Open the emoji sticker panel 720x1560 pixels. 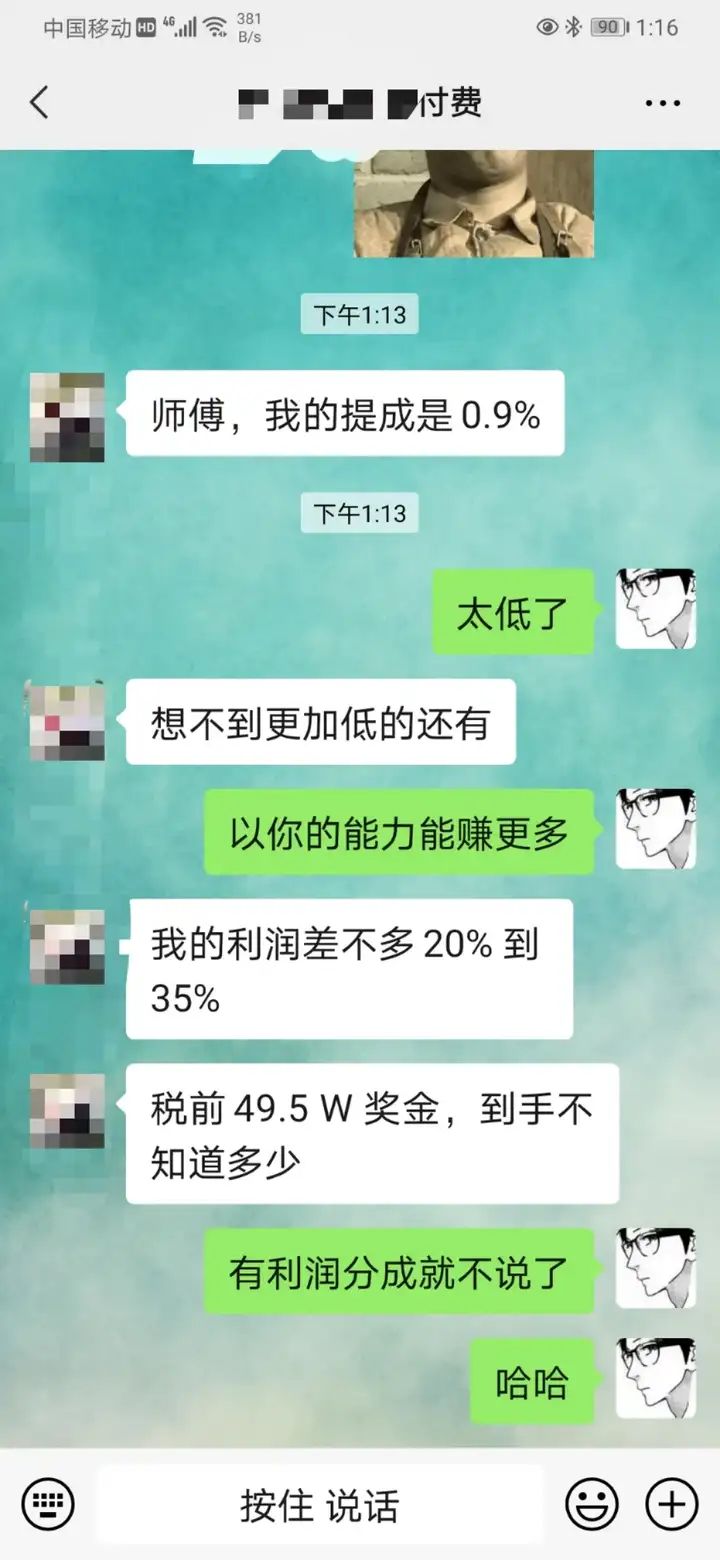click(x=592, y=1503)
